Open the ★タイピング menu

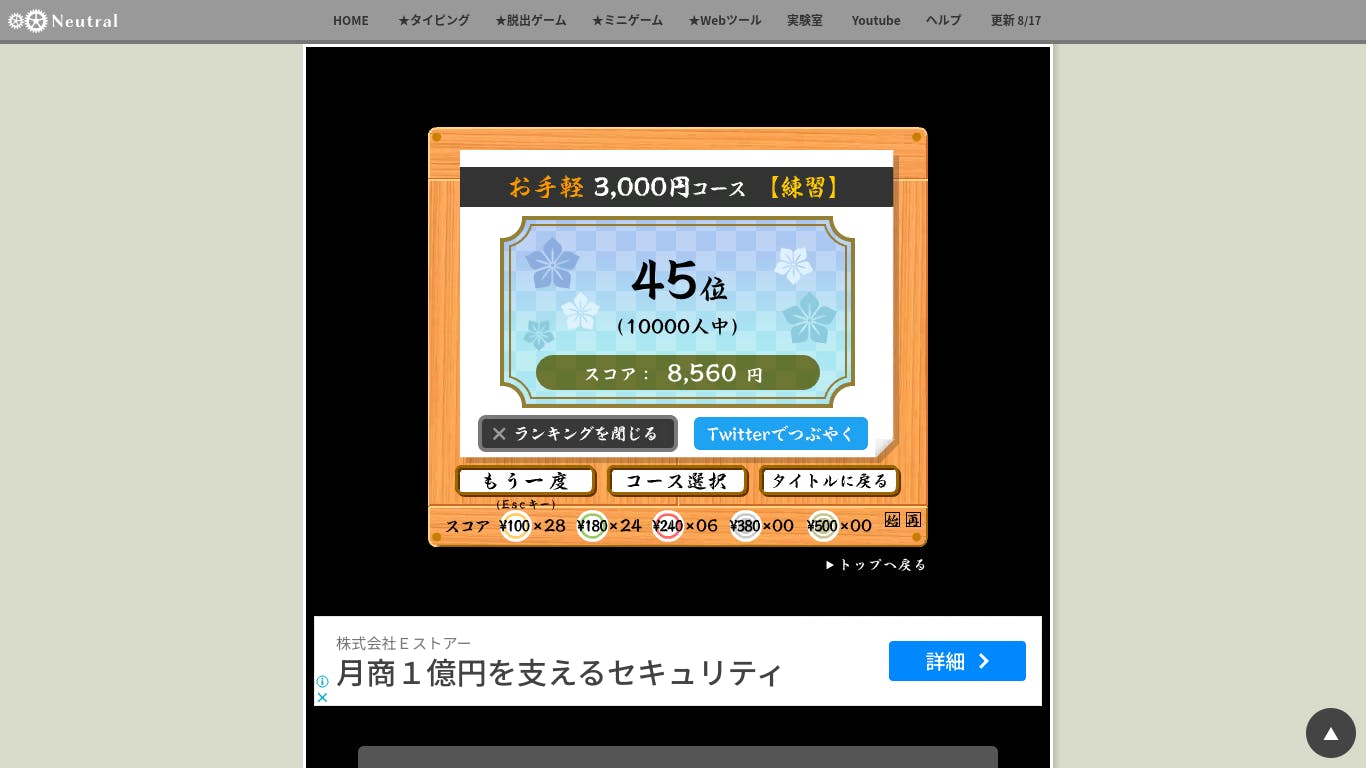click(433, 20)
